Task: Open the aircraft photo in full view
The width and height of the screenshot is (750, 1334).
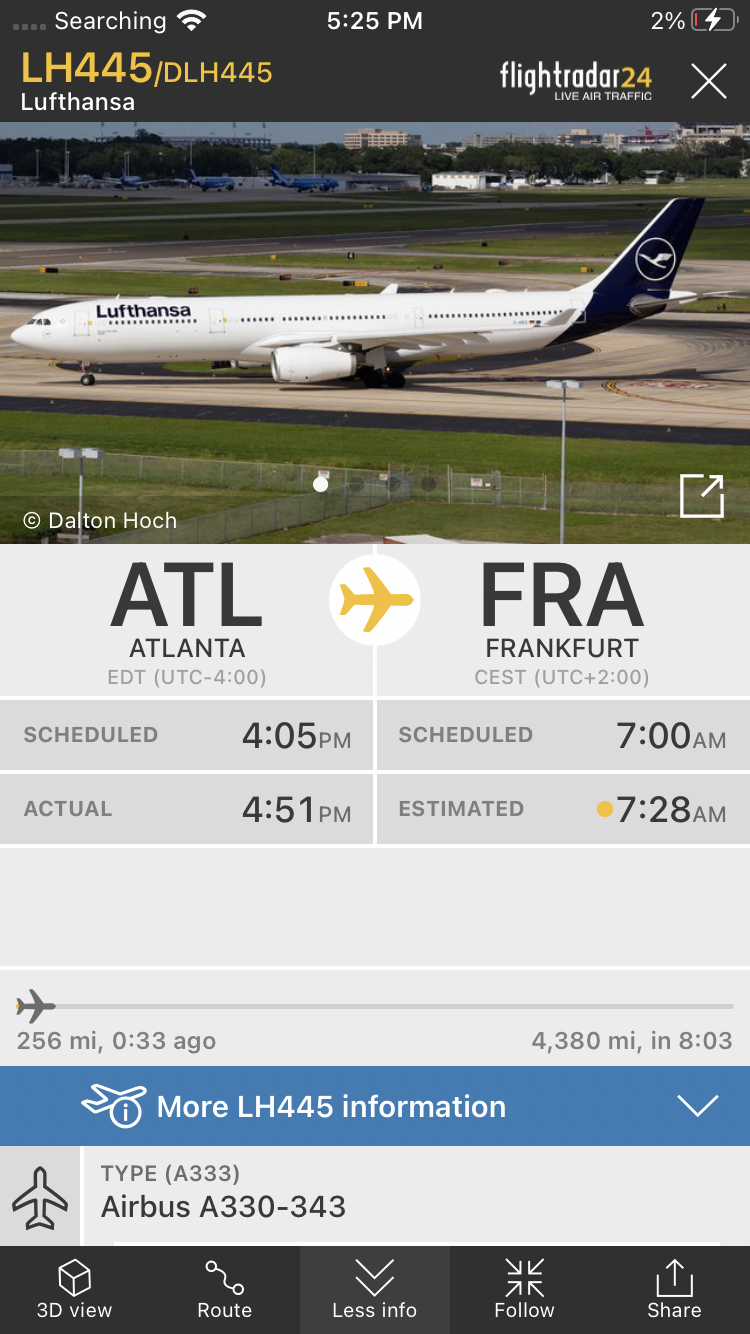Action: 701,496
